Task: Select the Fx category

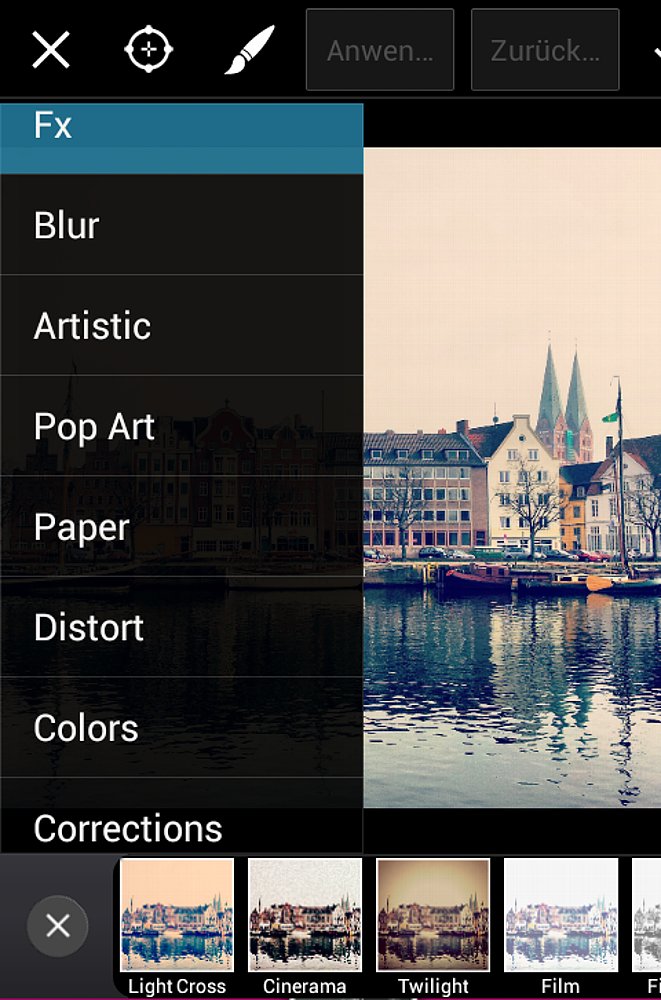Action: pos(182,138)
